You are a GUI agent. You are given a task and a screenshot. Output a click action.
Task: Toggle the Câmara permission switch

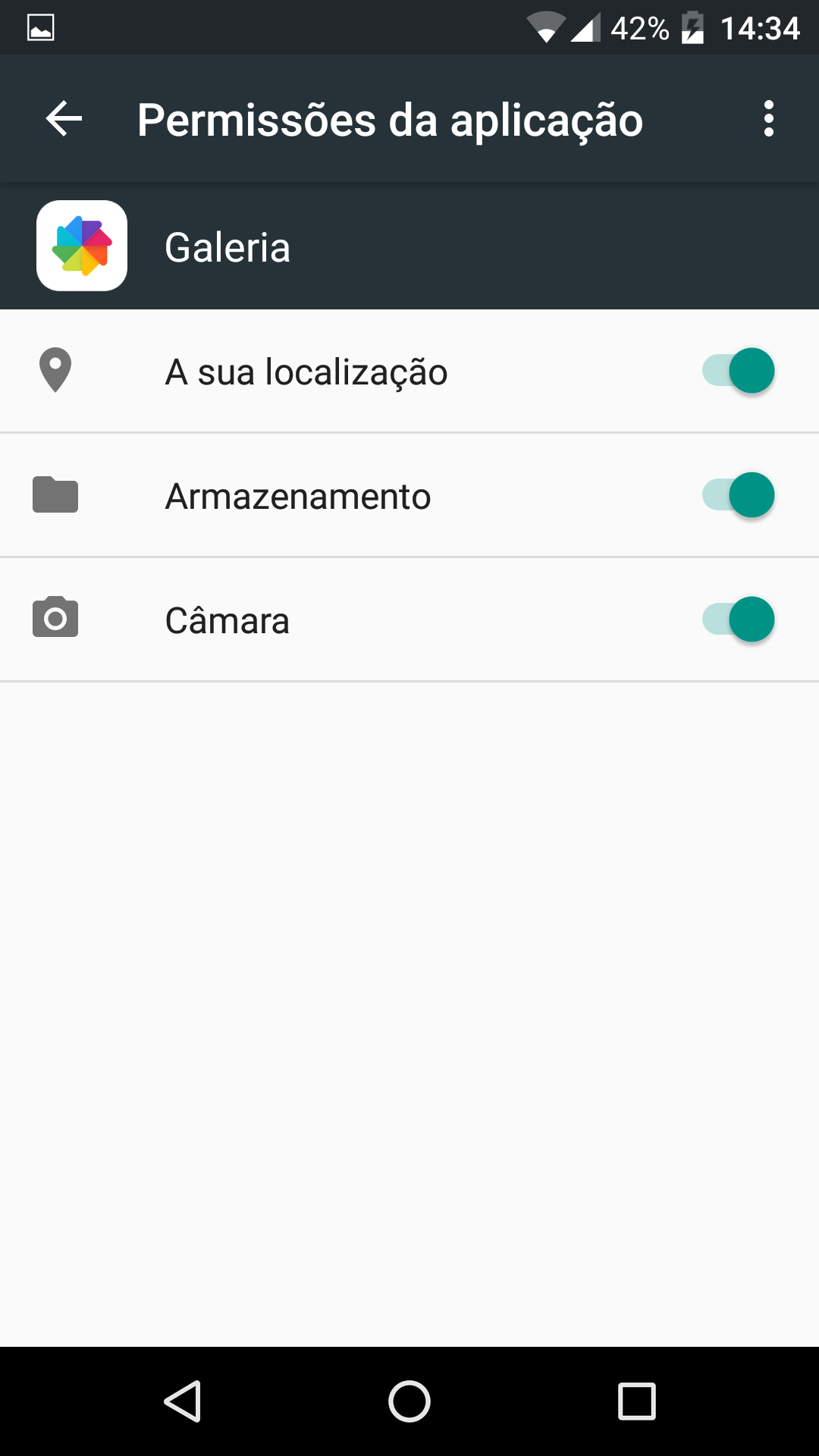[739, 620]
